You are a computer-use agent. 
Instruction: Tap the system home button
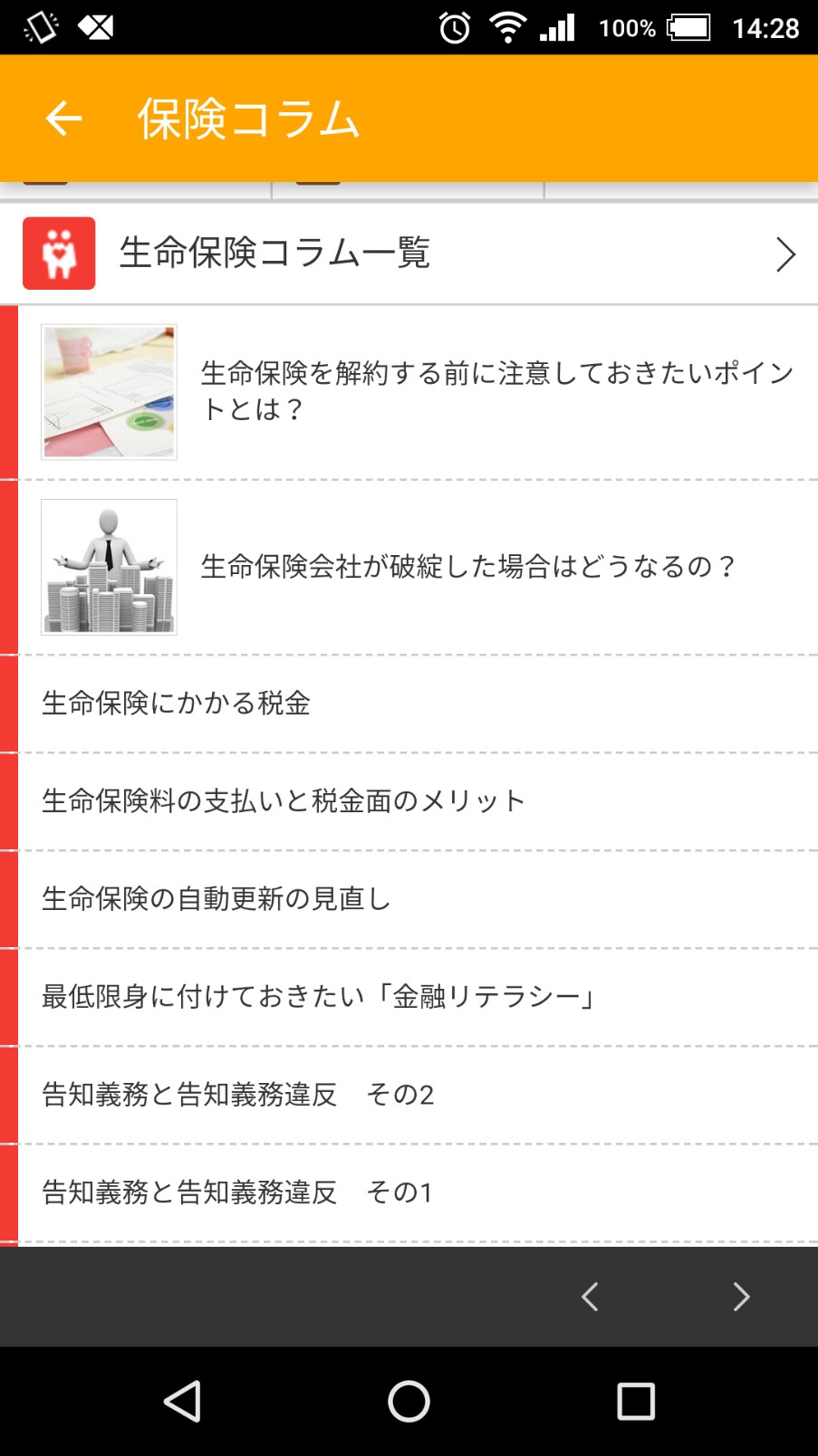(x=409, y=1402)
